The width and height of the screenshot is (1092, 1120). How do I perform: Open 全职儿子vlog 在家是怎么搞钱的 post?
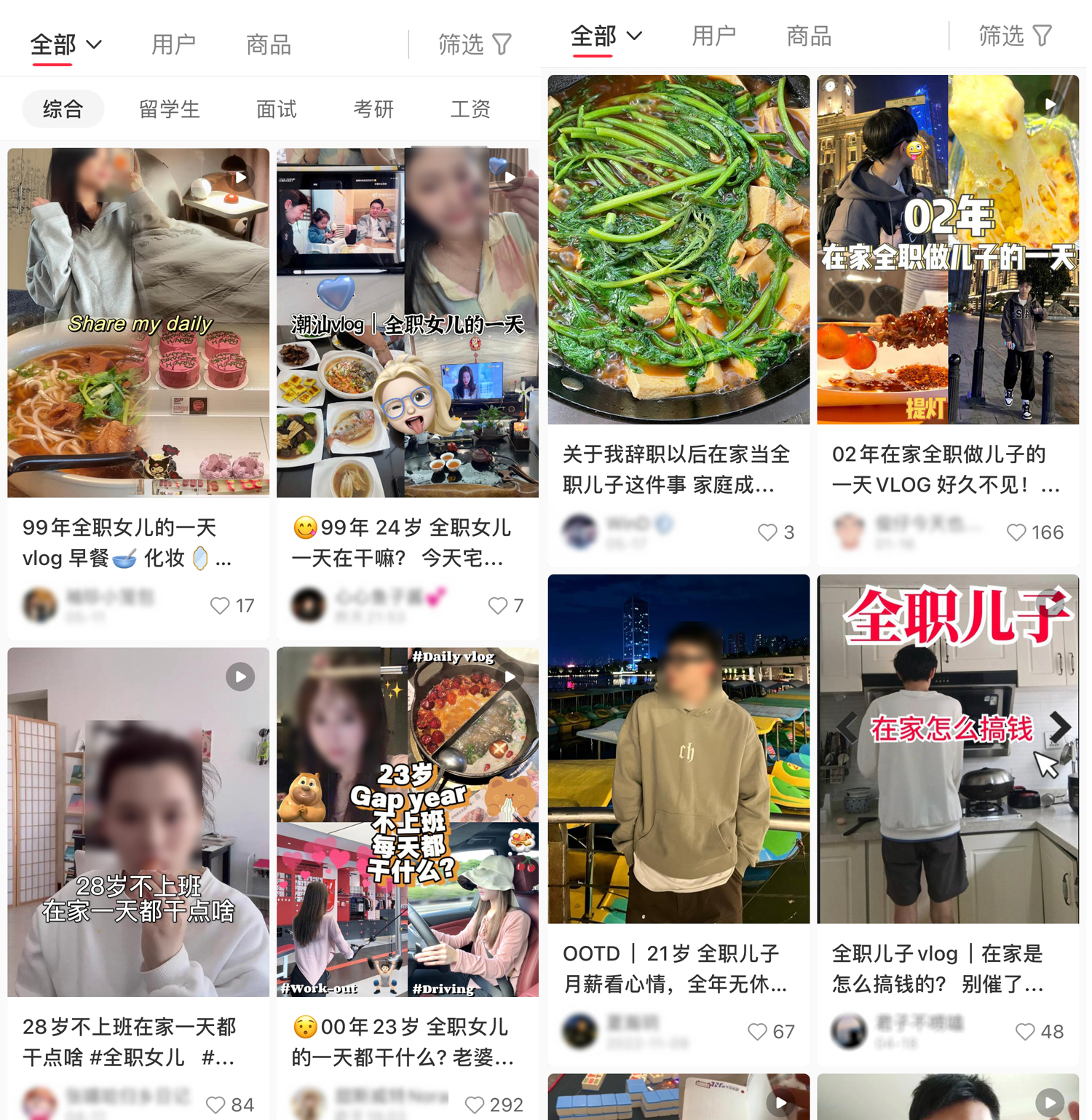[948, 749]
